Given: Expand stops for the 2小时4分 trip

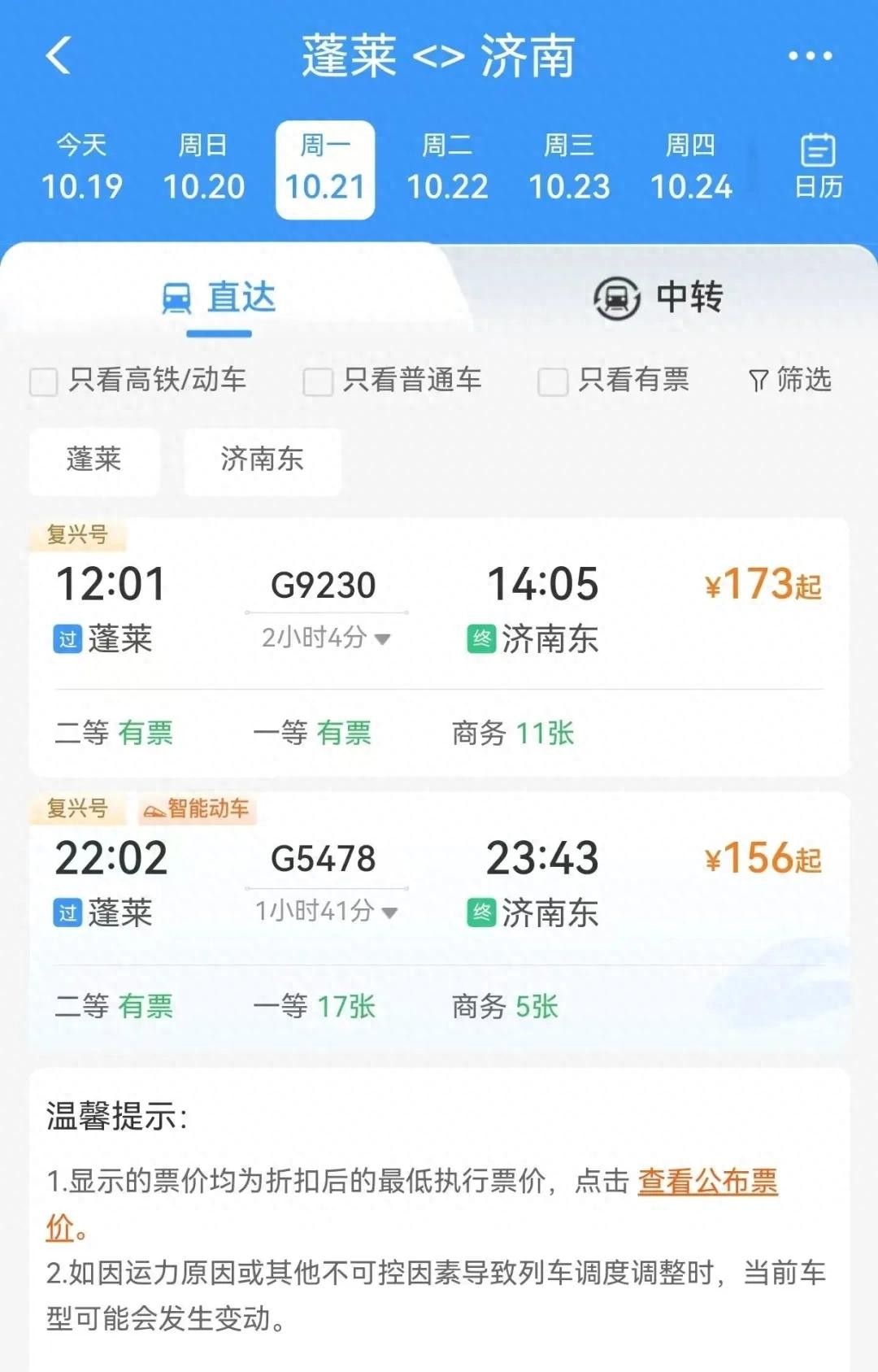Looking at the screenshot, I should click(x=326, y=638).
